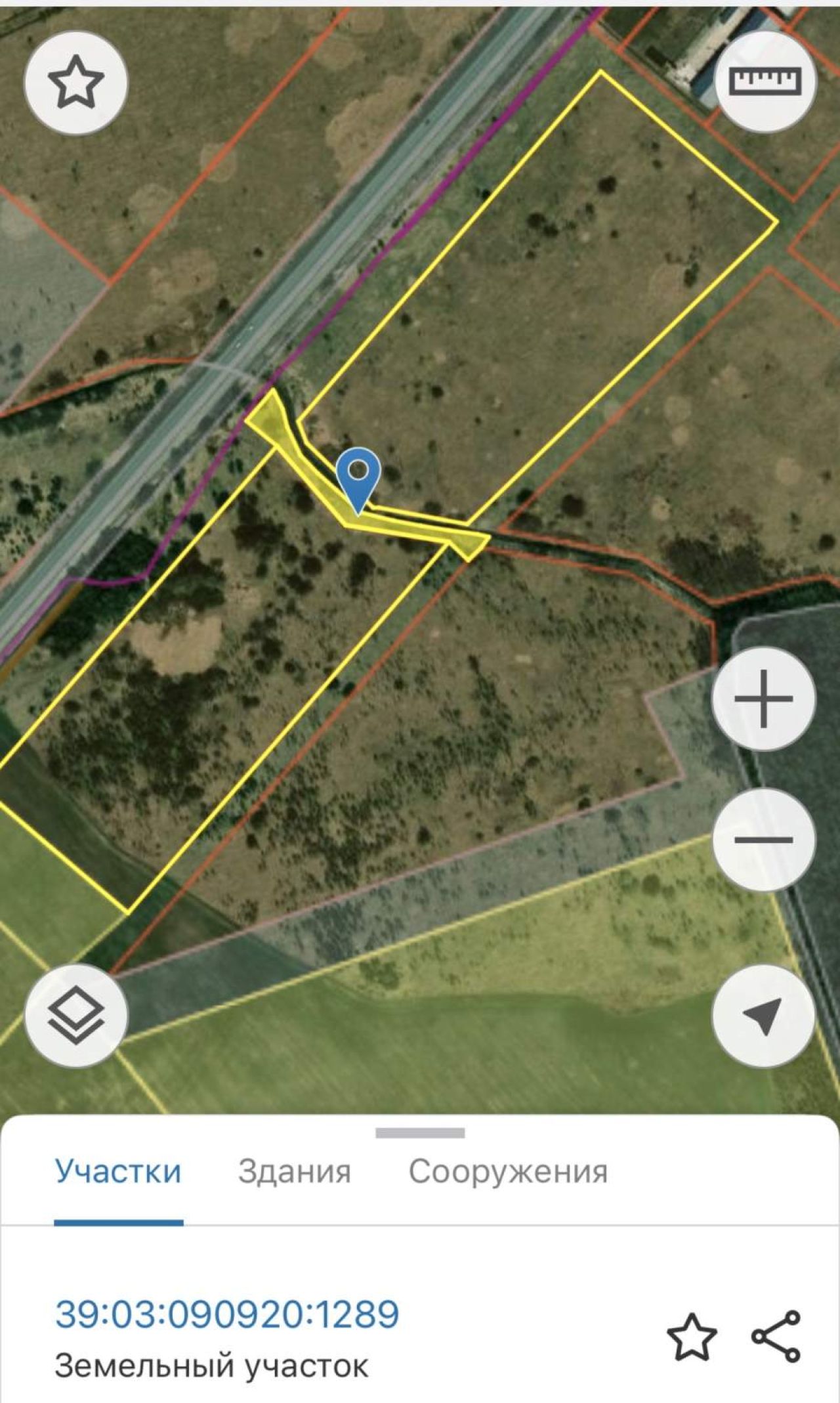This screenshot has width=840, height=1403.
Task: Open favorites with the star button on map
Action: [76, 83]
